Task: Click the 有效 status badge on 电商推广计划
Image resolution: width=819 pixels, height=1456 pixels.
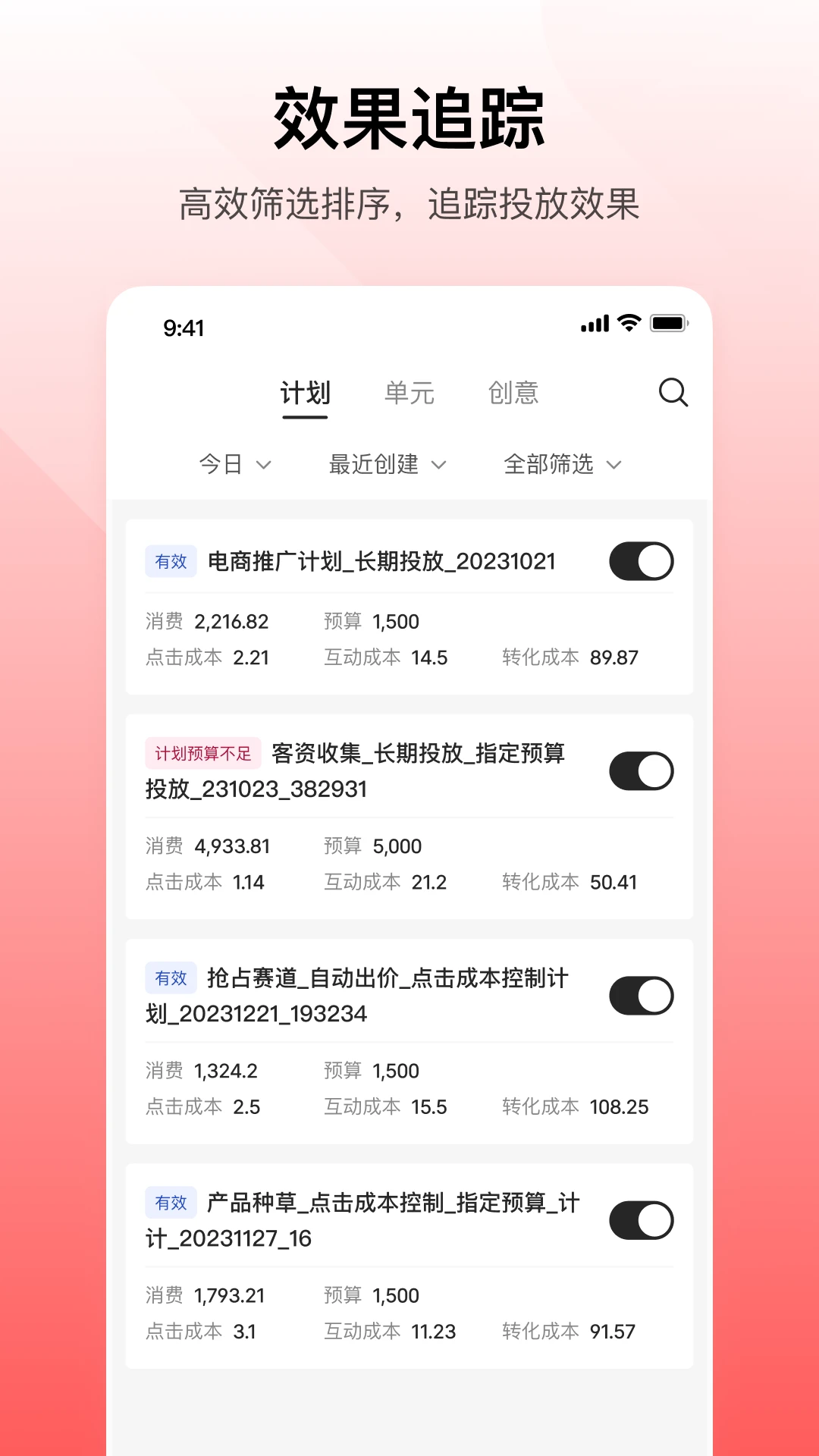Action: [171, 562]
